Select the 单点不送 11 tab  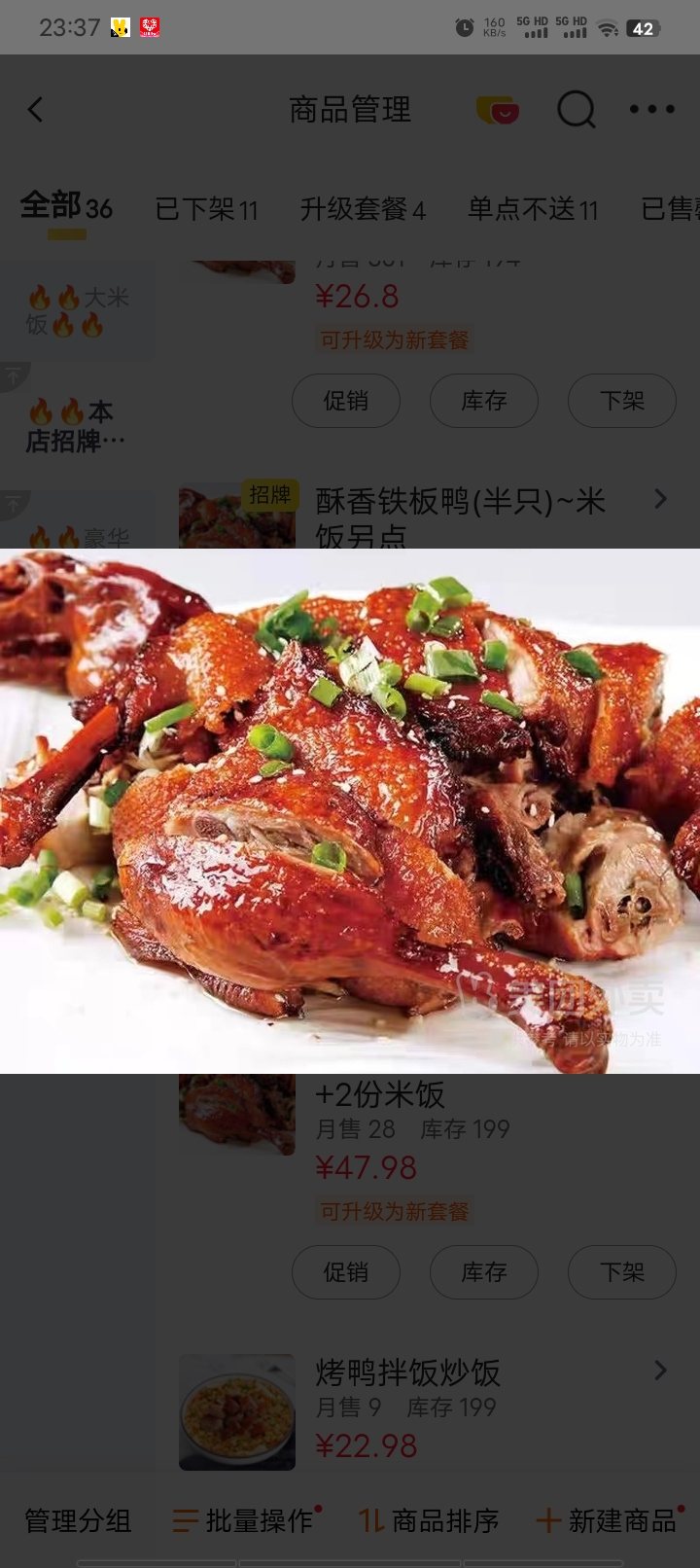(533, 209)
